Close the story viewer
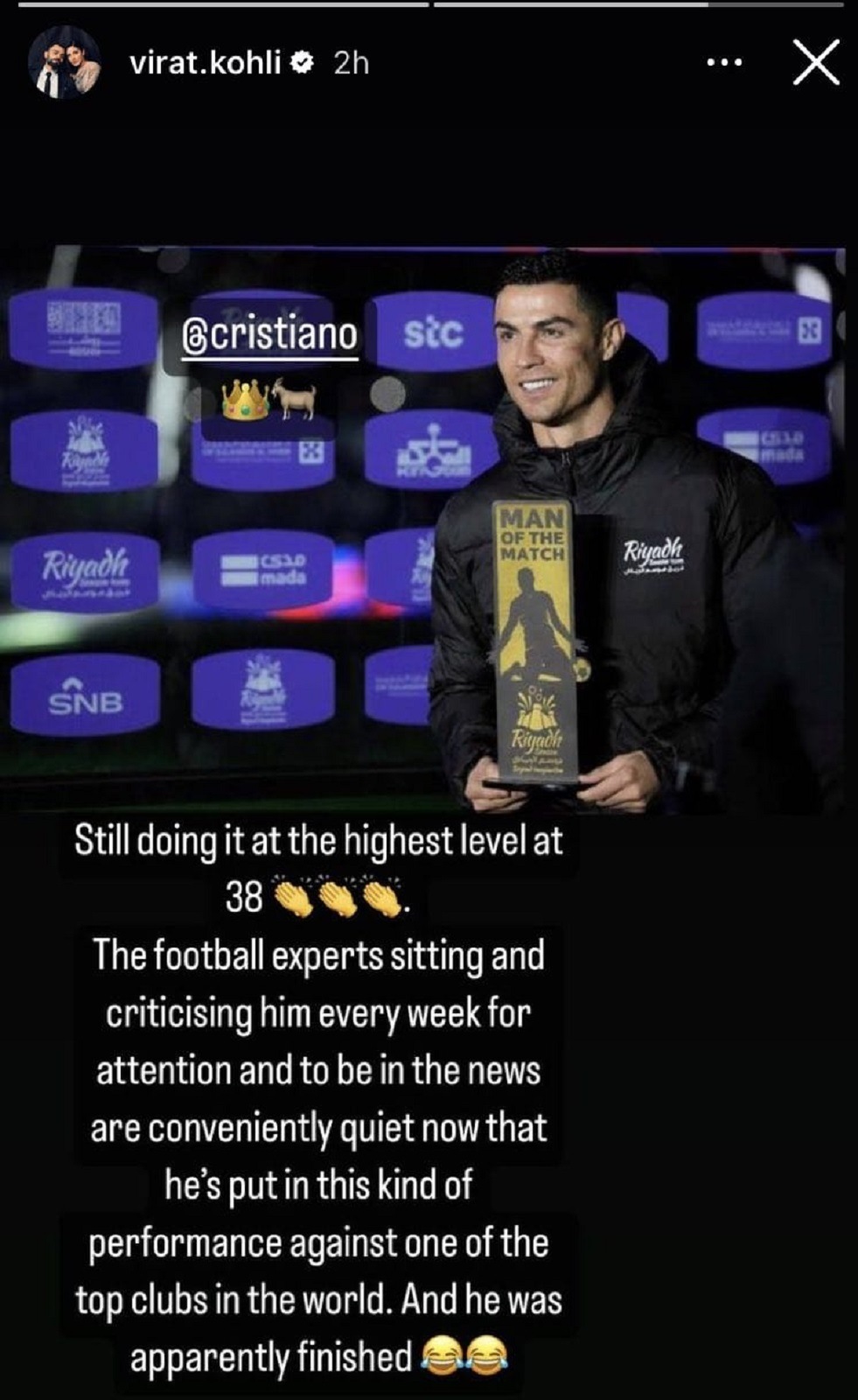858x1400 pixels. pyautogui.click(x=815, y=63)
